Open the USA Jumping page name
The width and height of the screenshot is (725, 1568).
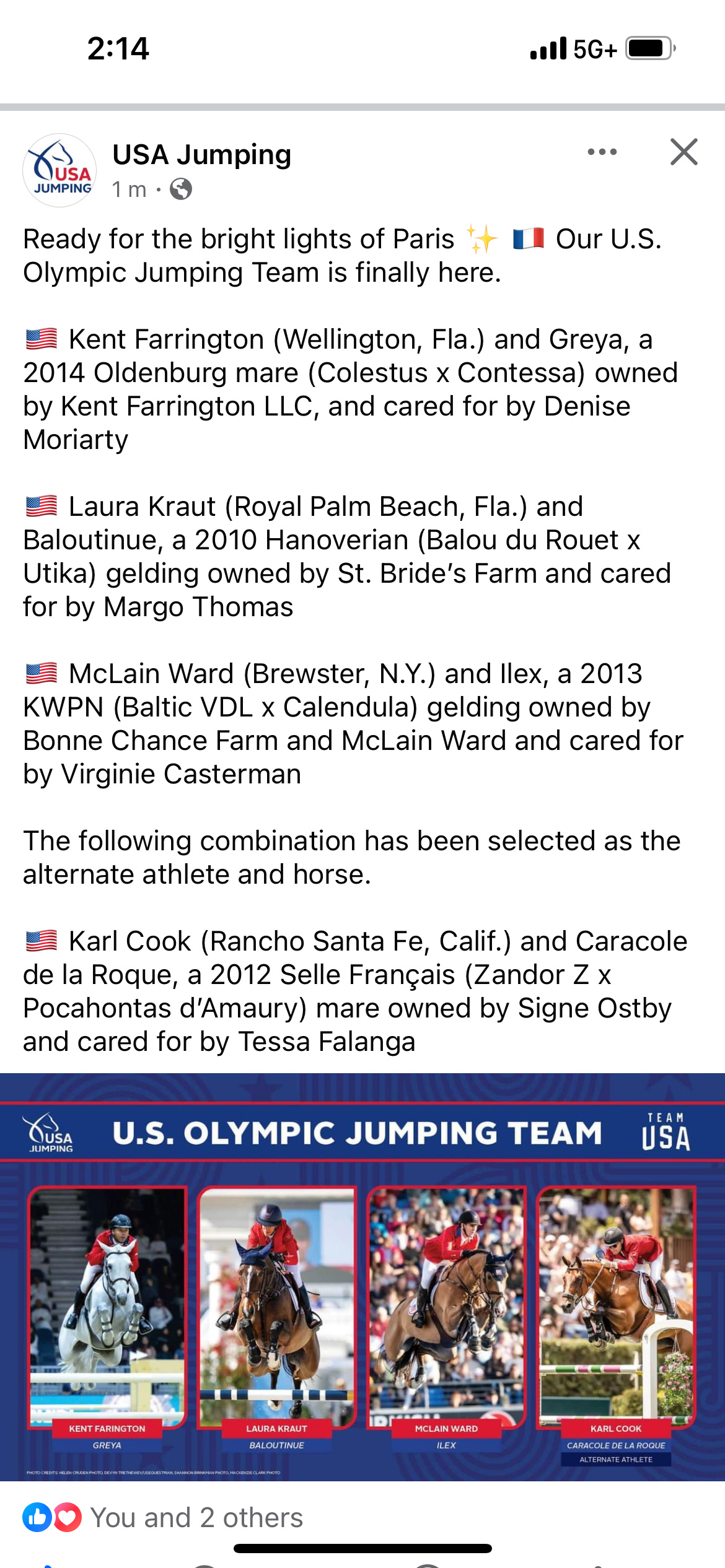coord(201,154)
